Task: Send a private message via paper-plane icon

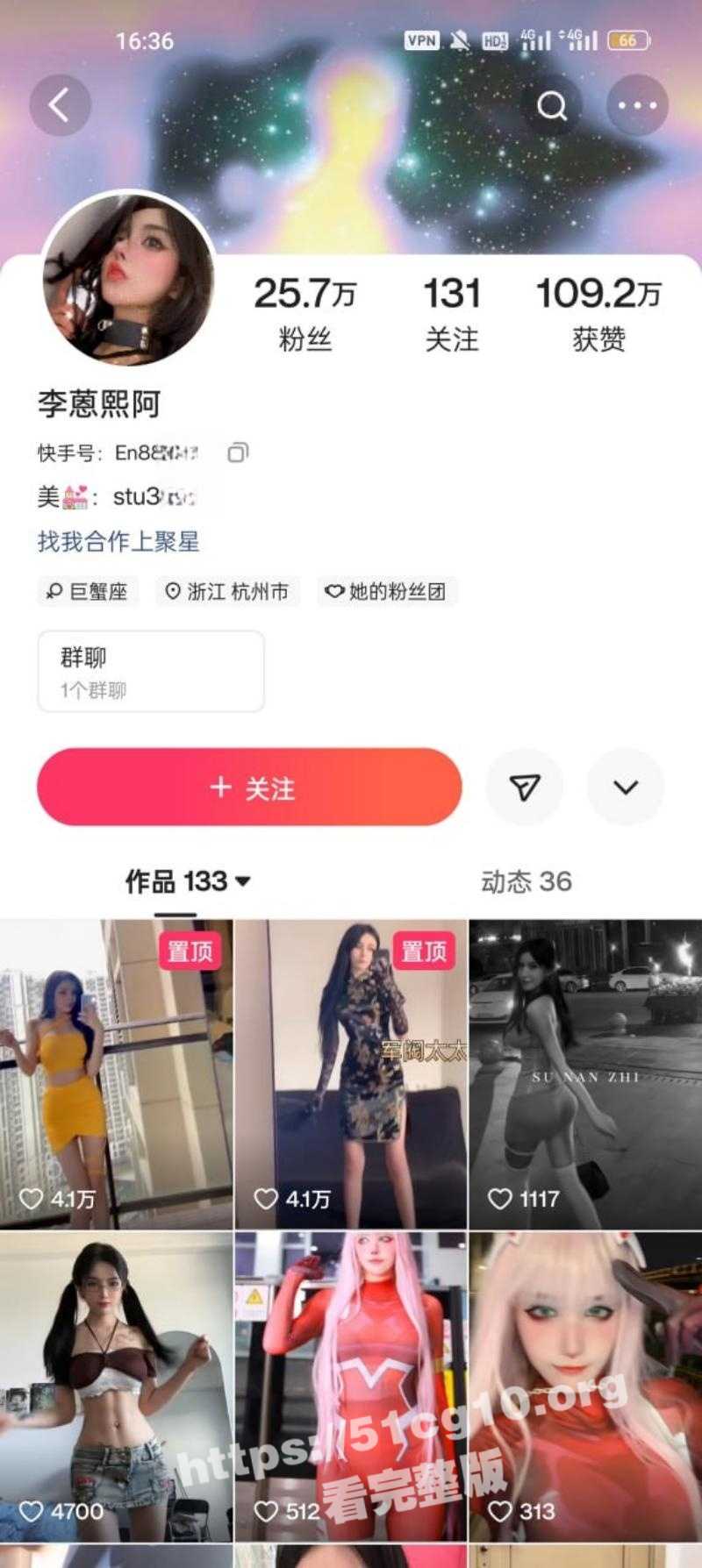Action: (524, 787)
